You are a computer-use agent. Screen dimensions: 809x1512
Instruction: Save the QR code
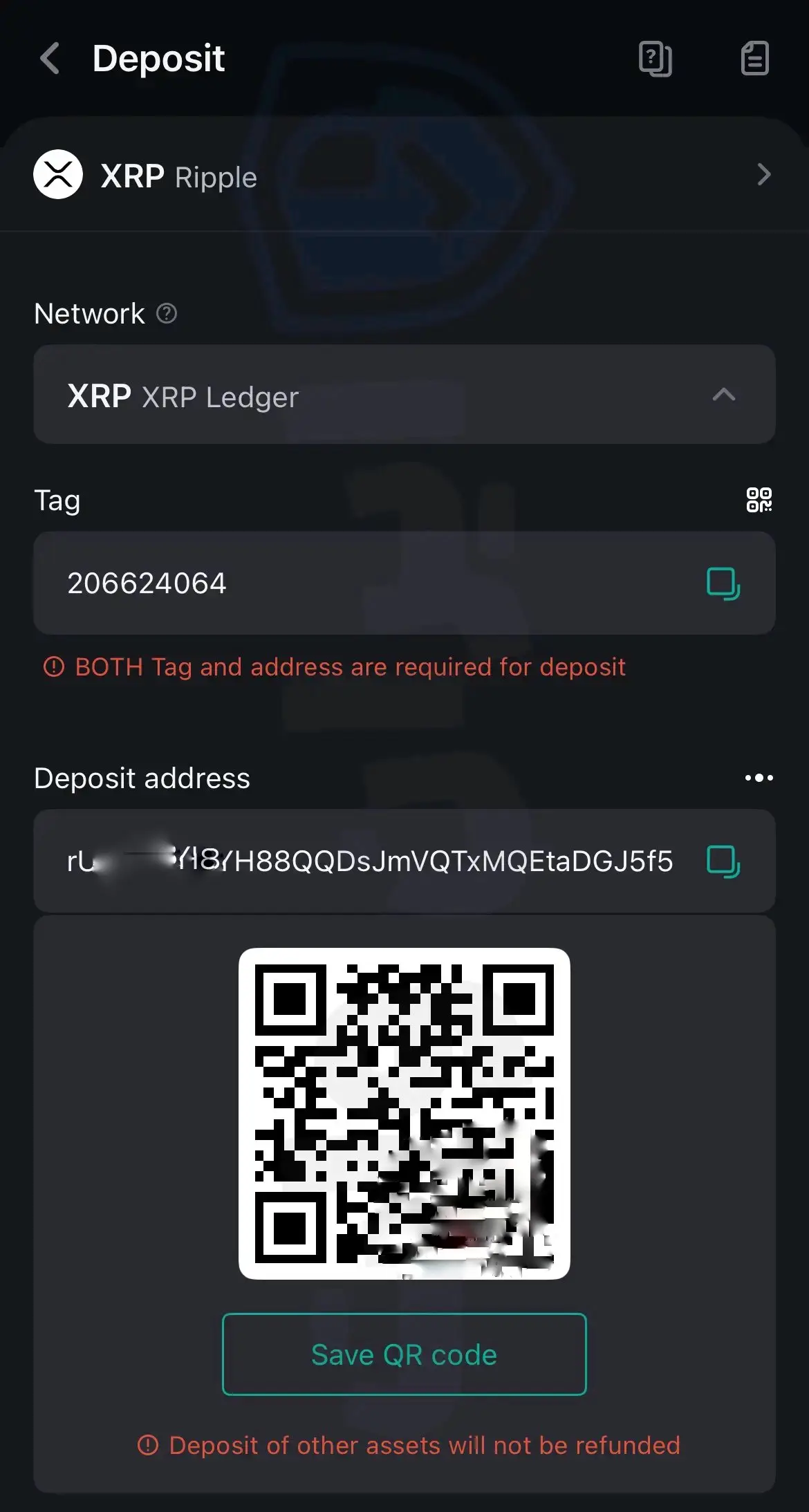pyautogui.click(x=404, y=1354)
